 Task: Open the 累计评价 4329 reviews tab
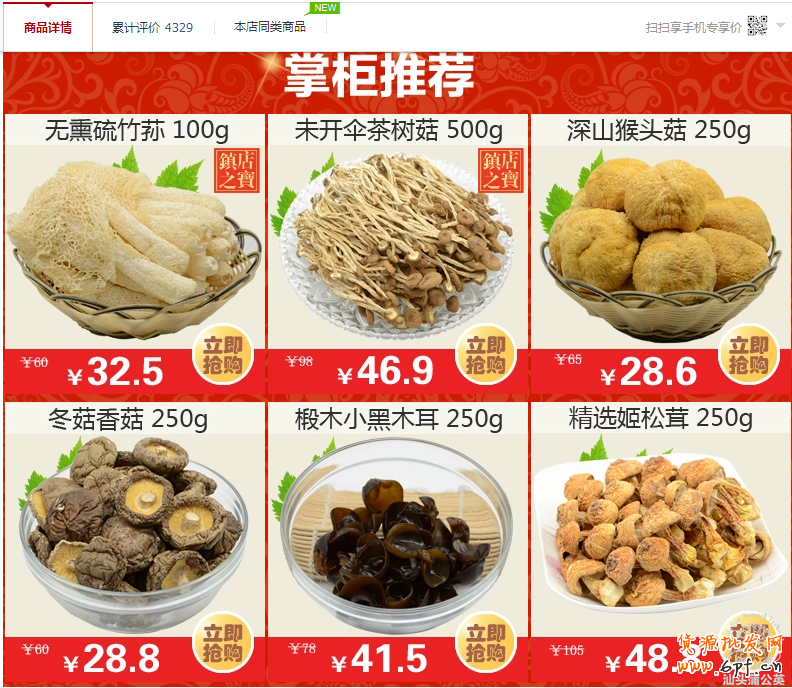click(x=152, y=27)
